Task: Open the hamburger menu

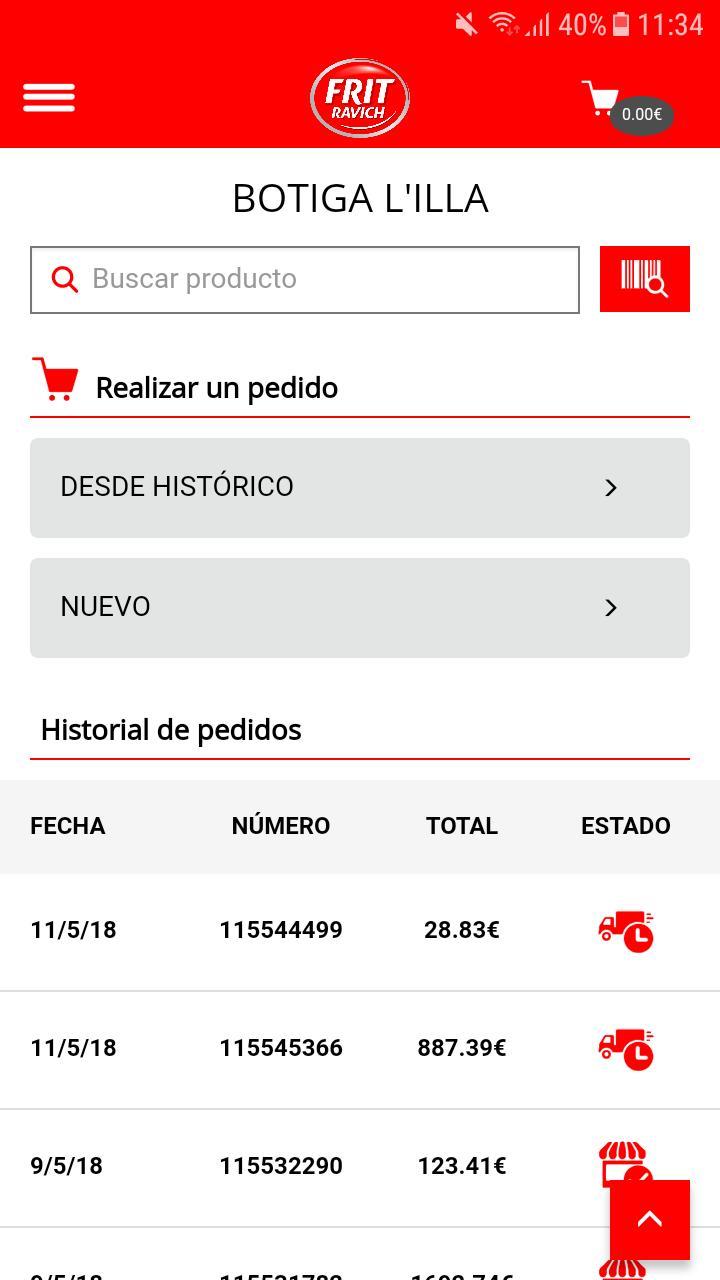Action: pyautogui.click(x=49, y=98)
